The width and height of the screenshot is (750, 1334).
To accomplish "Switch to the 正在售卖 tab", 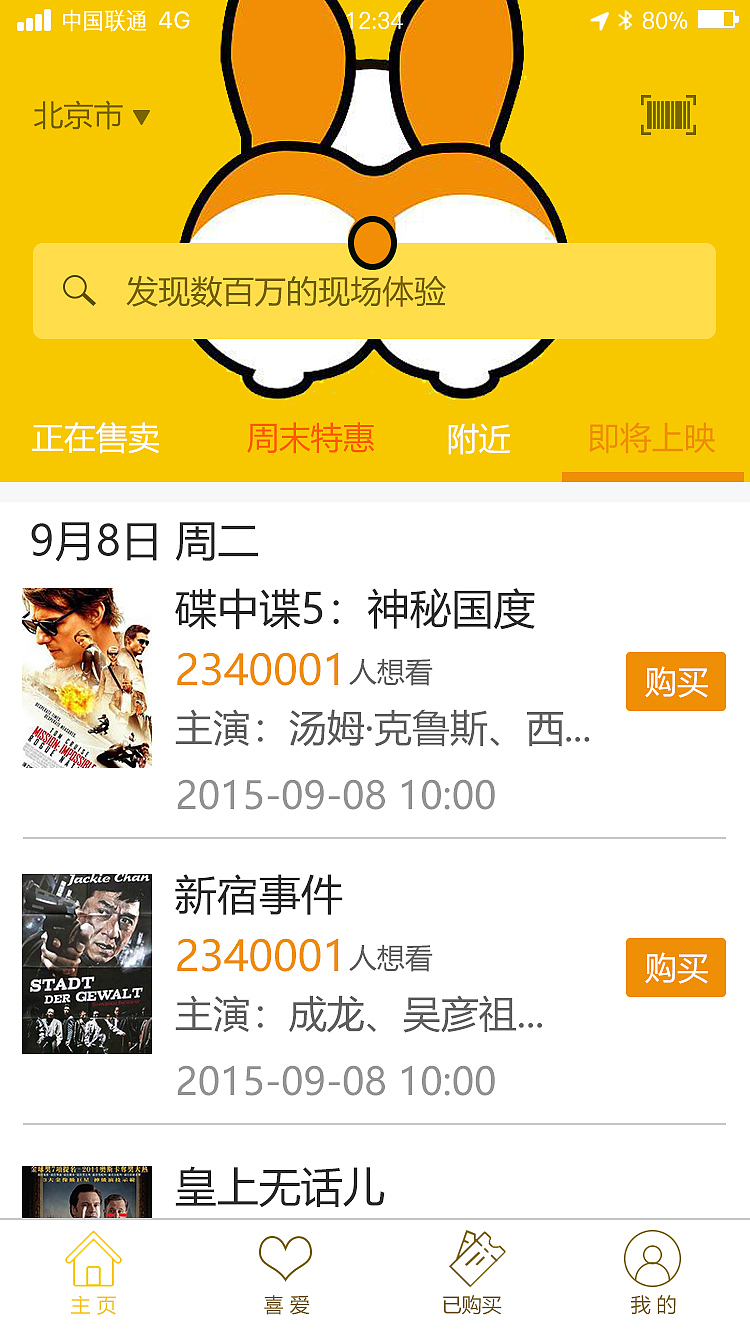I will [x=96, y=438].
